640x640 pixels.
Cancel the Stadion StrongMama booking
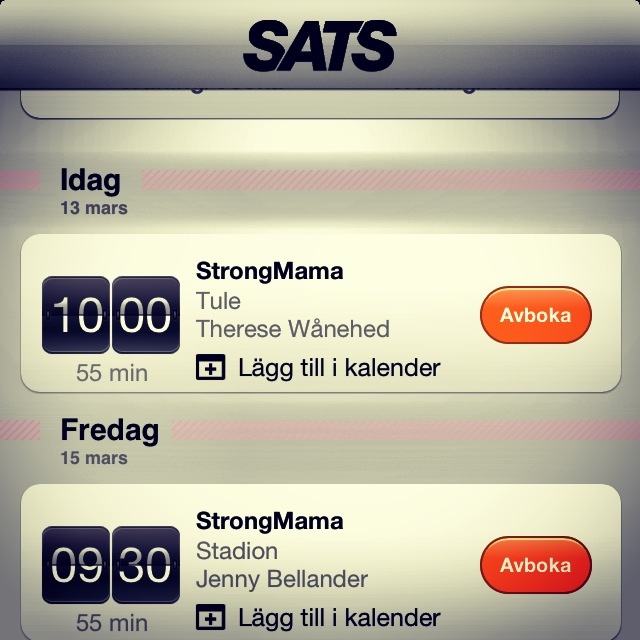coord(536,565)
